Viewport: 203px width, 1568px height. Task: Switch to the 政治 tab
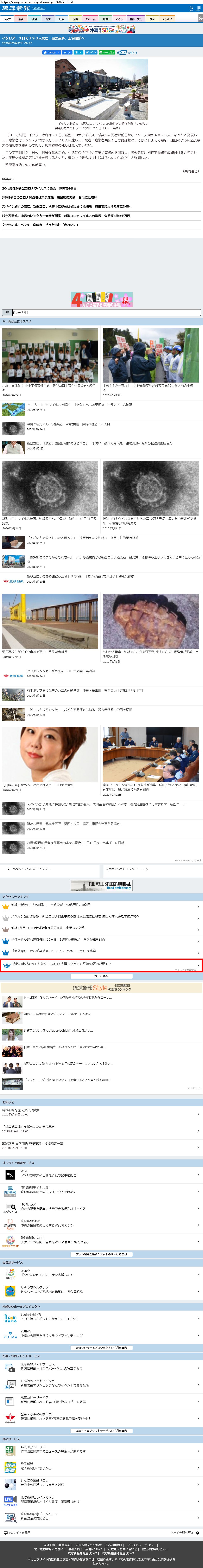34,19
